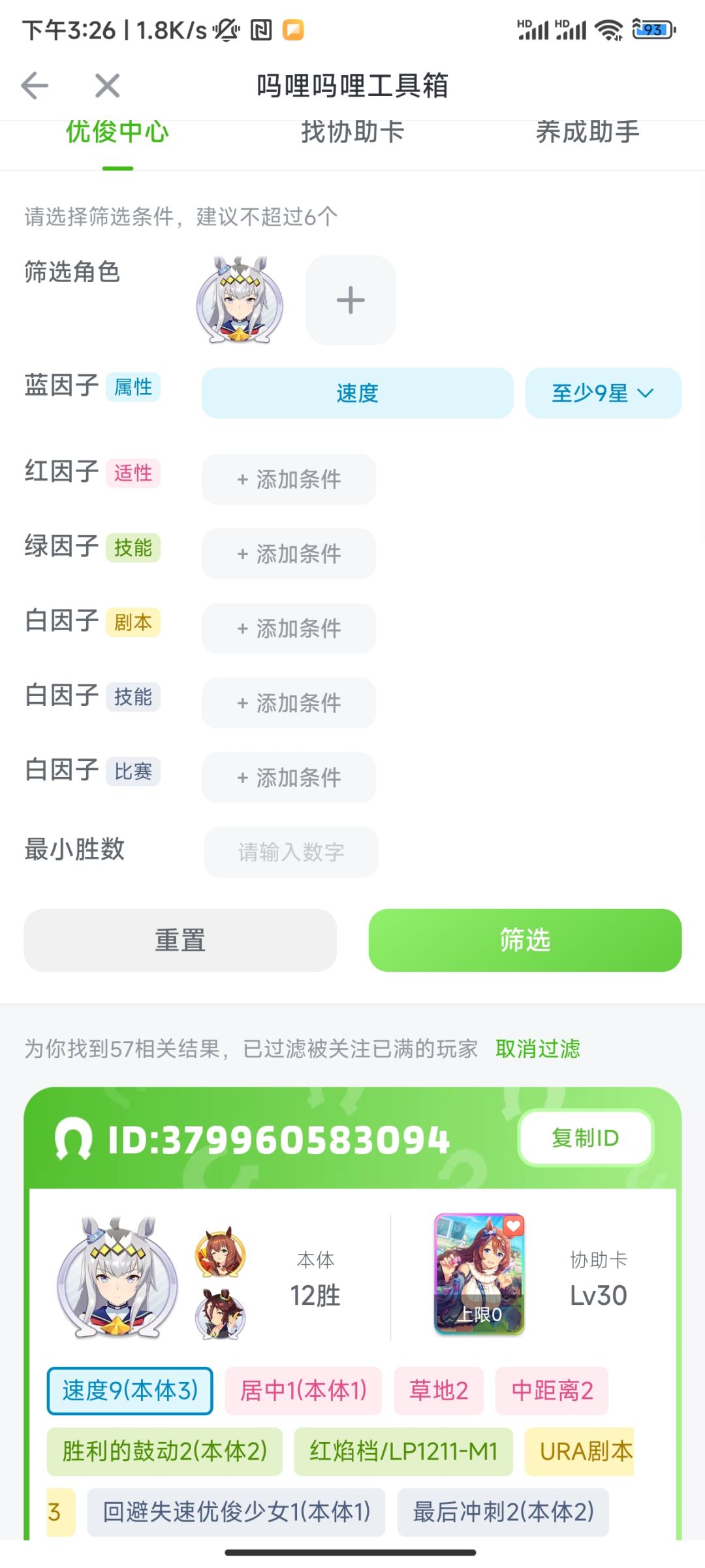Tap the 取消过滤 link
The width and height of the screenshot is (705, 1568).
pos(537,1049)
